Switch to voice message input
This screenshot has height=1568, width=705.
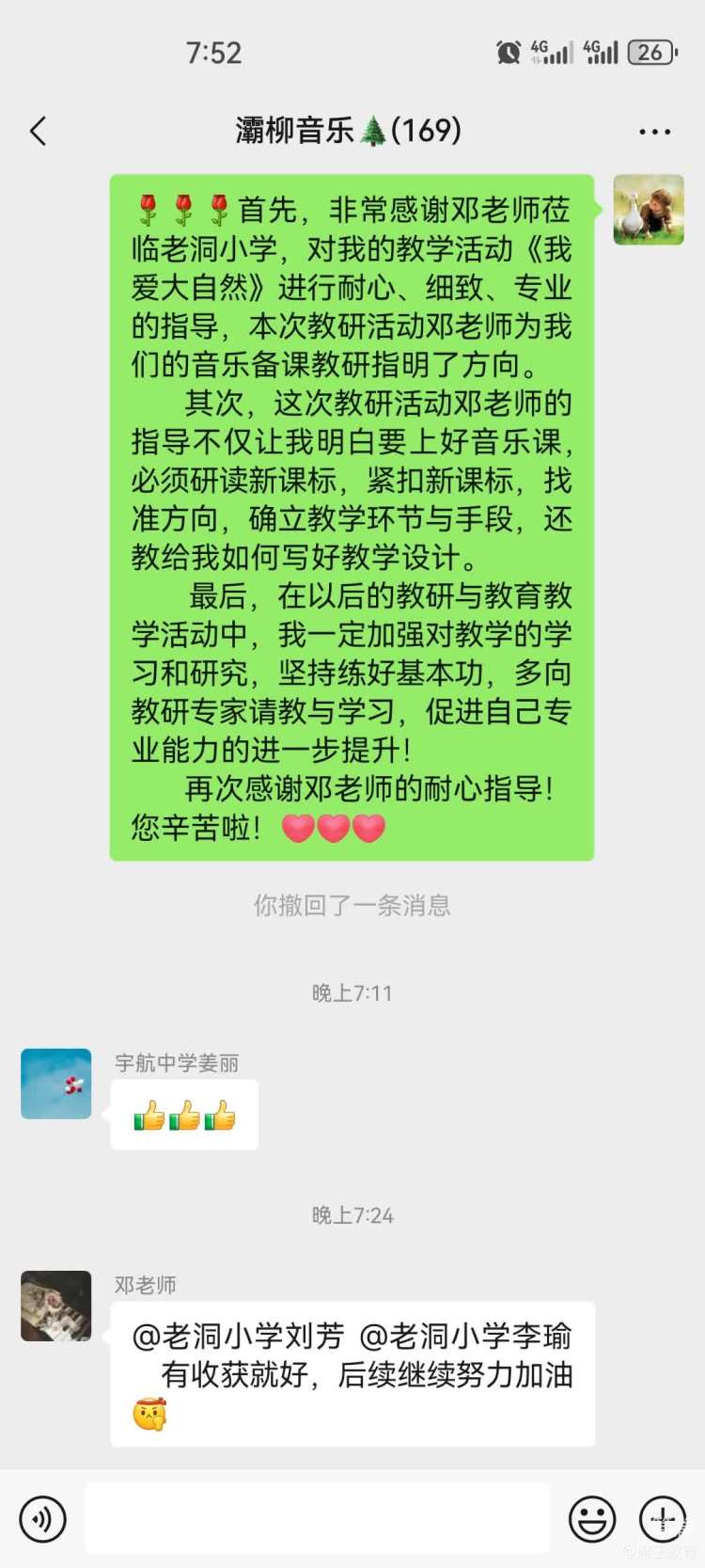[x=42, y=1518]
